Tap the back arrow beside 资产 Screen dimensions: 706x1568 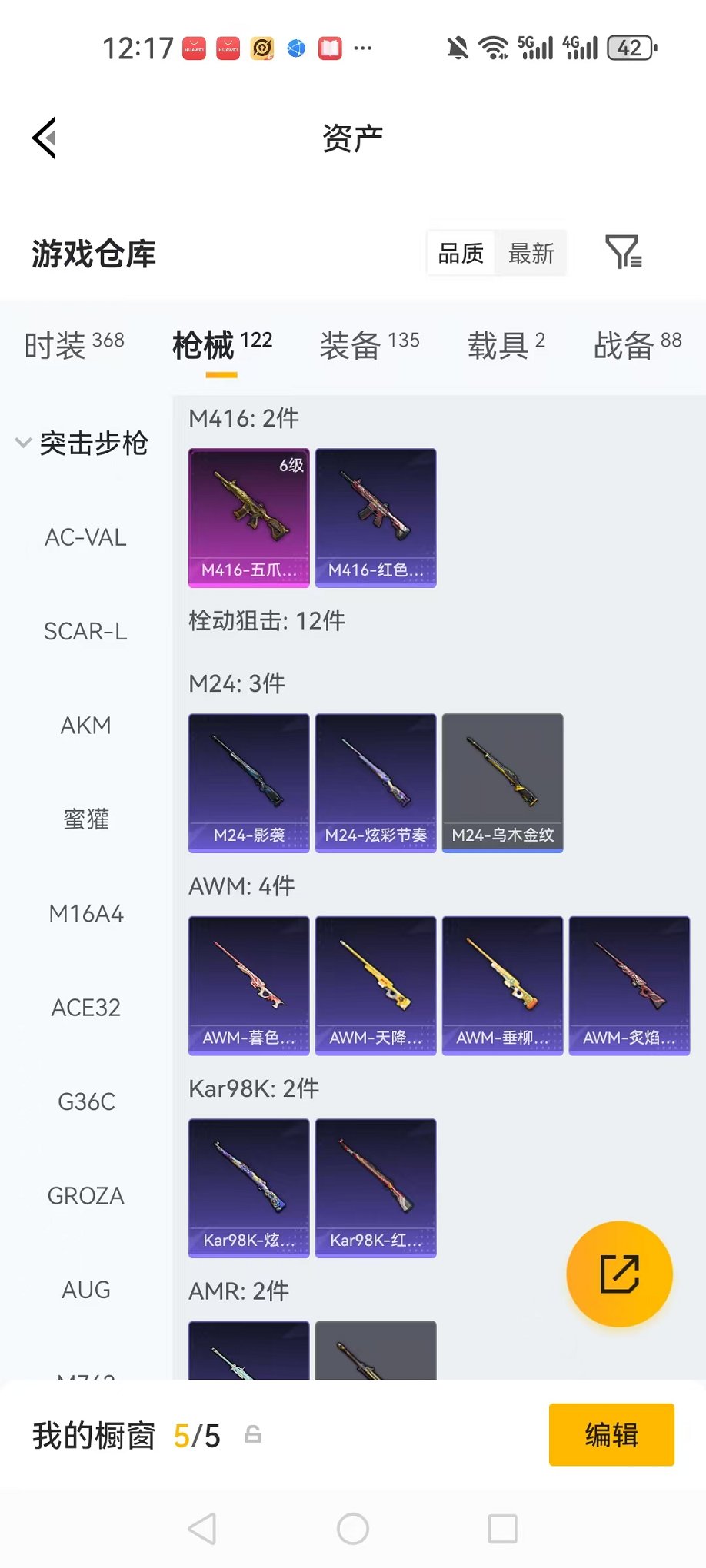(x=43, y=136)
